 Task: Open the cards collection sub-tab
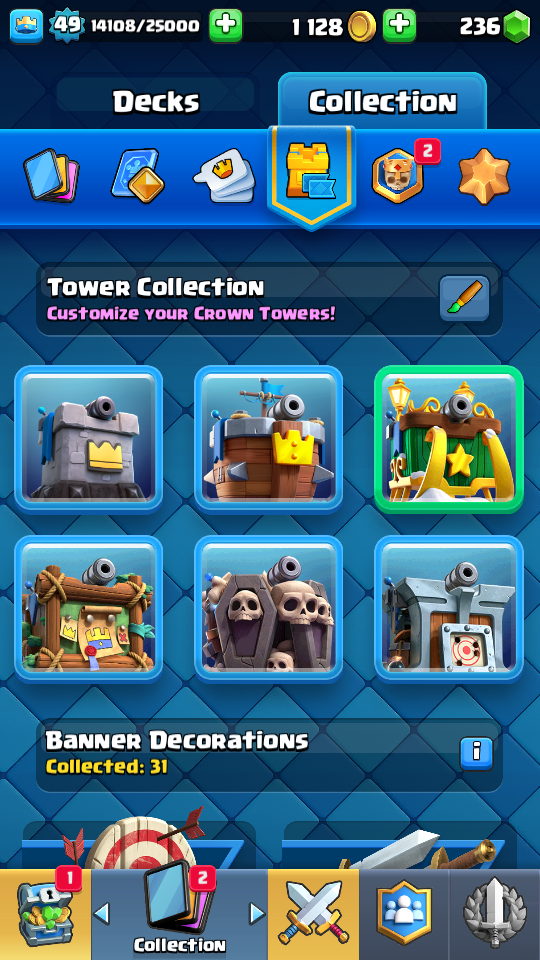coord(51,176)
